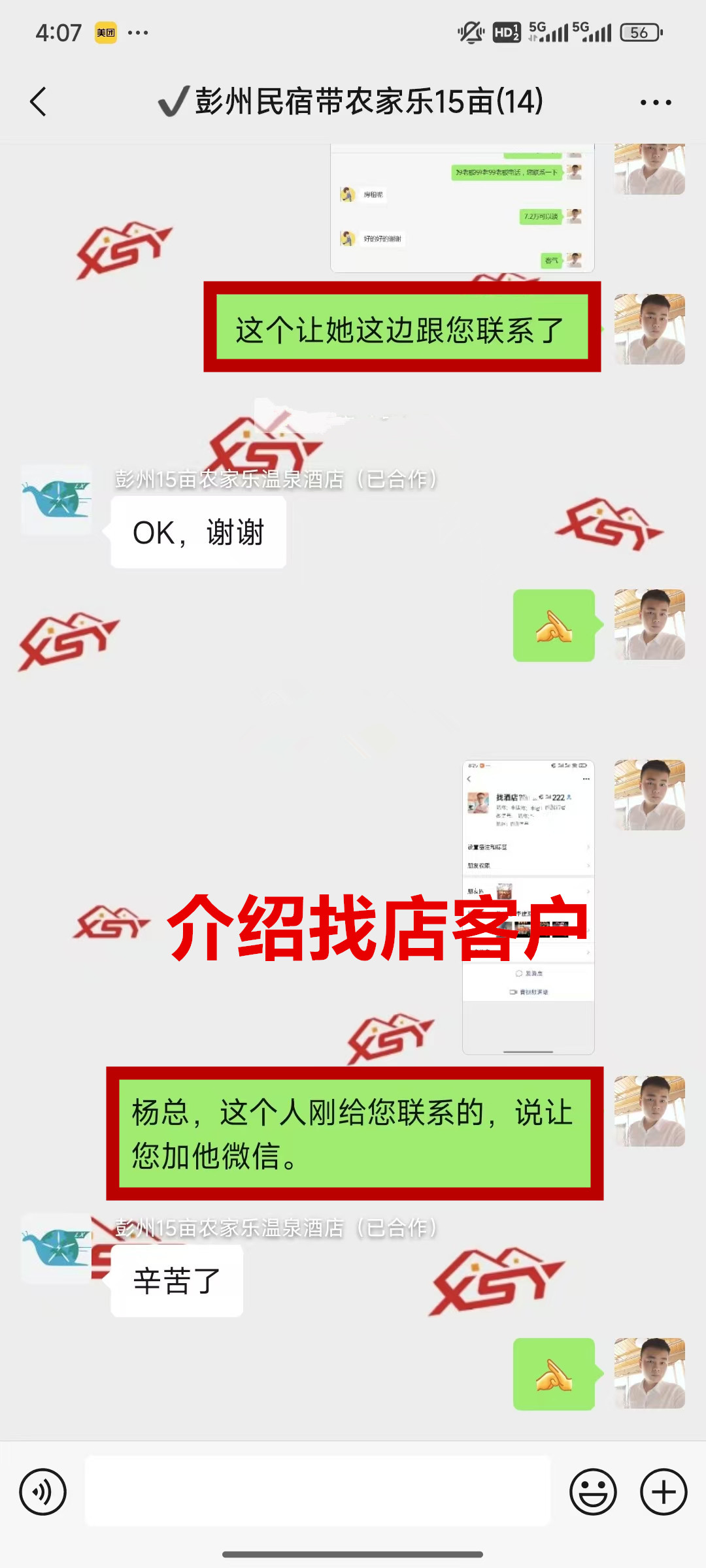Open sender avatar beside "辛苦了" message
This screenshot has width=706, height=1568.
coord(56,1249)
